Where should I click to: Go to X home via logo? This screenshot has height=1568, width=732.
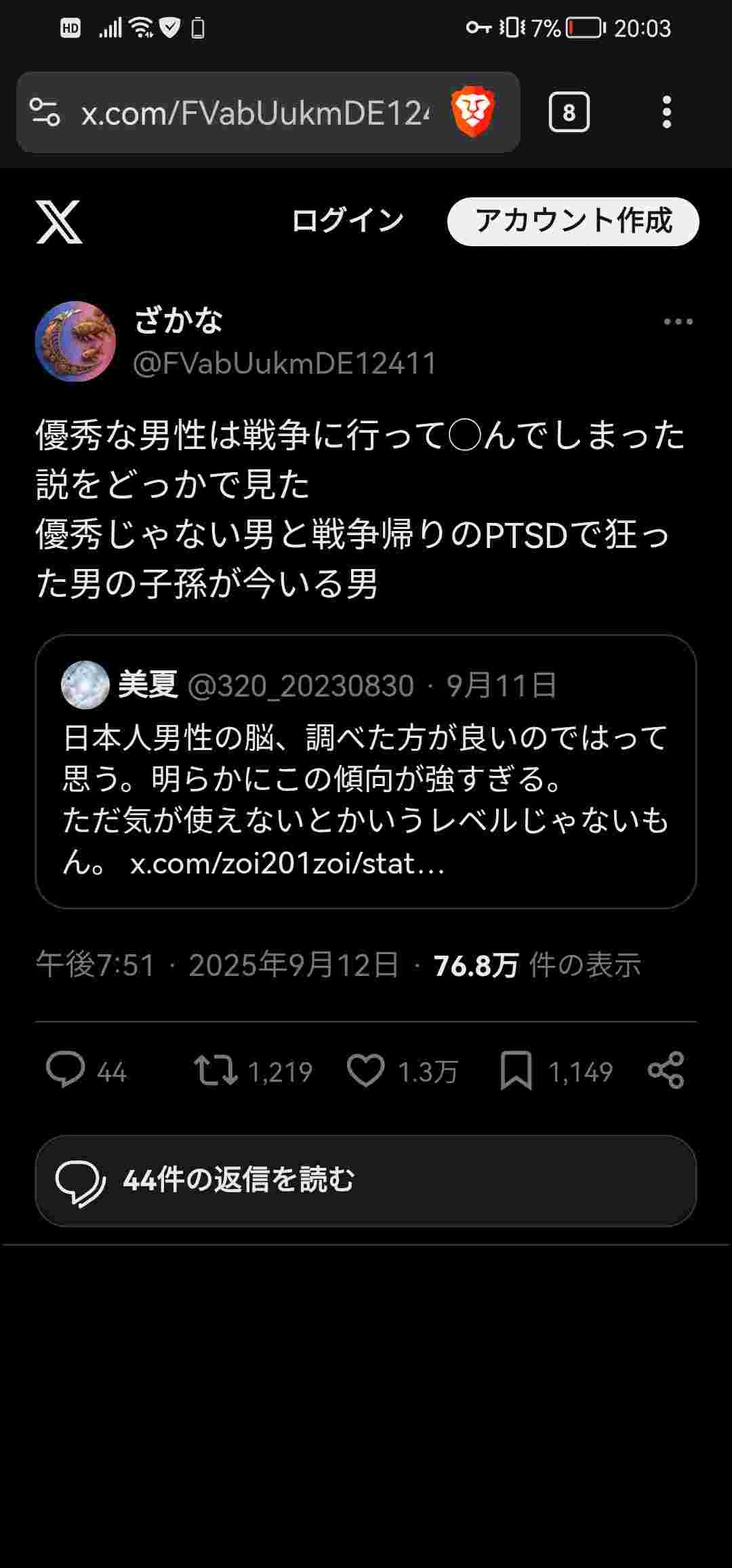click(59, 222)
